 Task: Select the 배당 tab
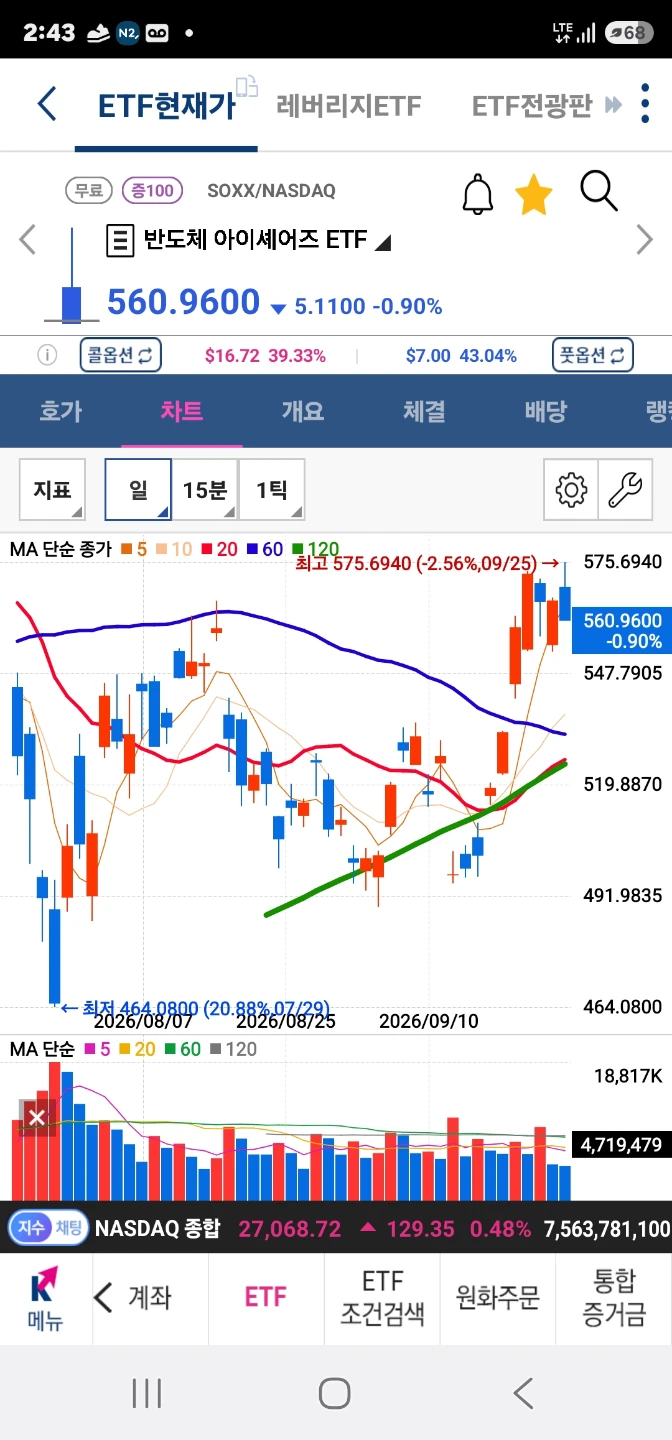coord(545,411)
